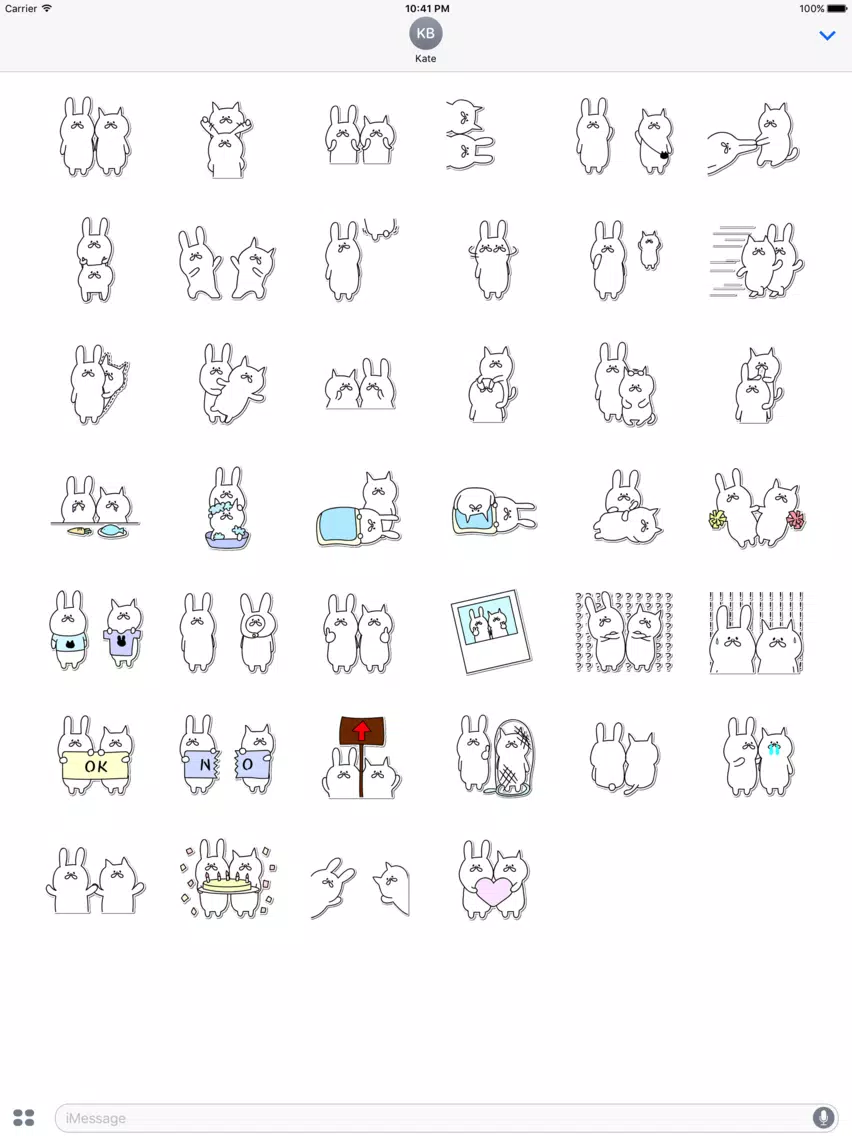Open the iMessage app drawer icon
Screen dimensions: 852x1136
point(24,1117)
